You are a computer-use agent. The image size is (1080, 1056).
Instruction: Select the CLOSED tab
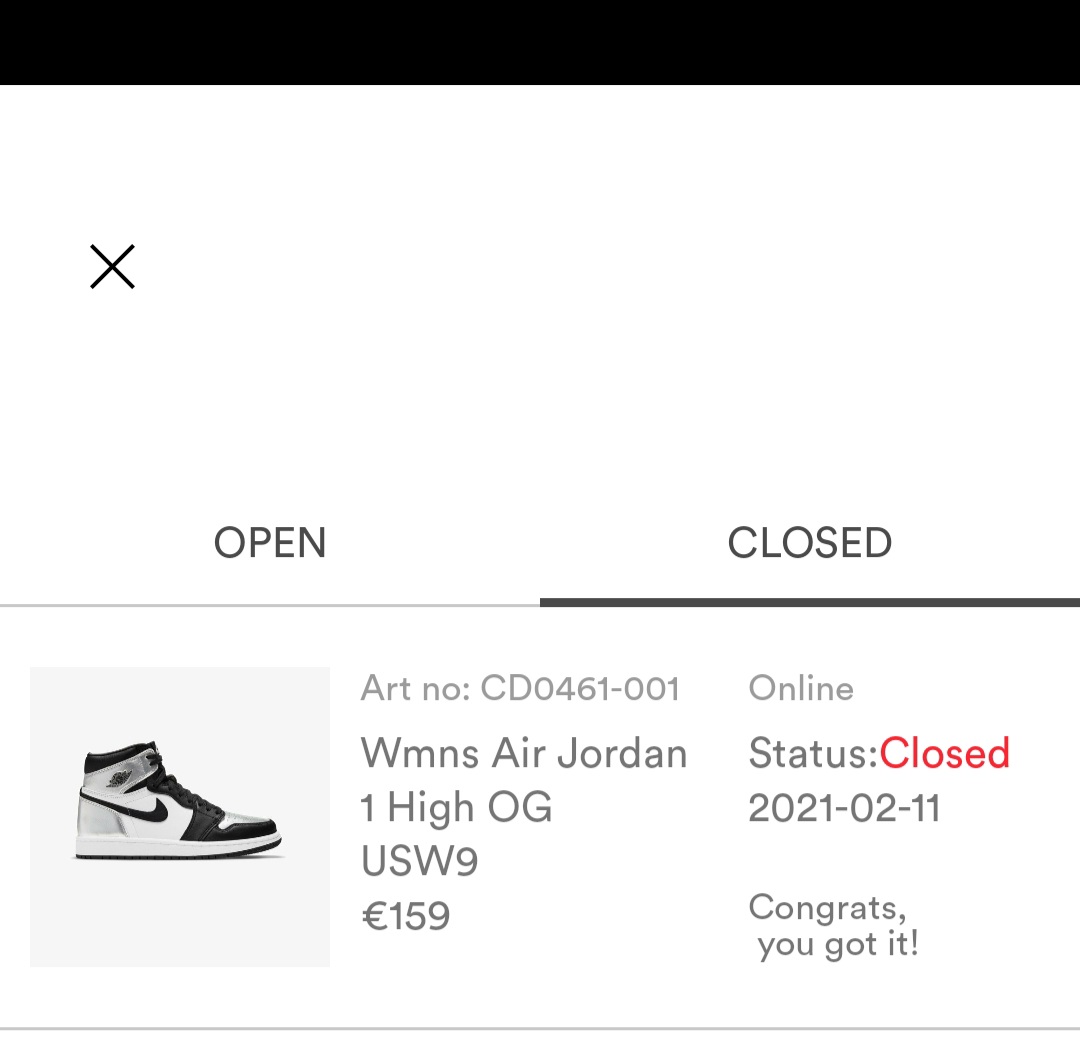point(809,543)
